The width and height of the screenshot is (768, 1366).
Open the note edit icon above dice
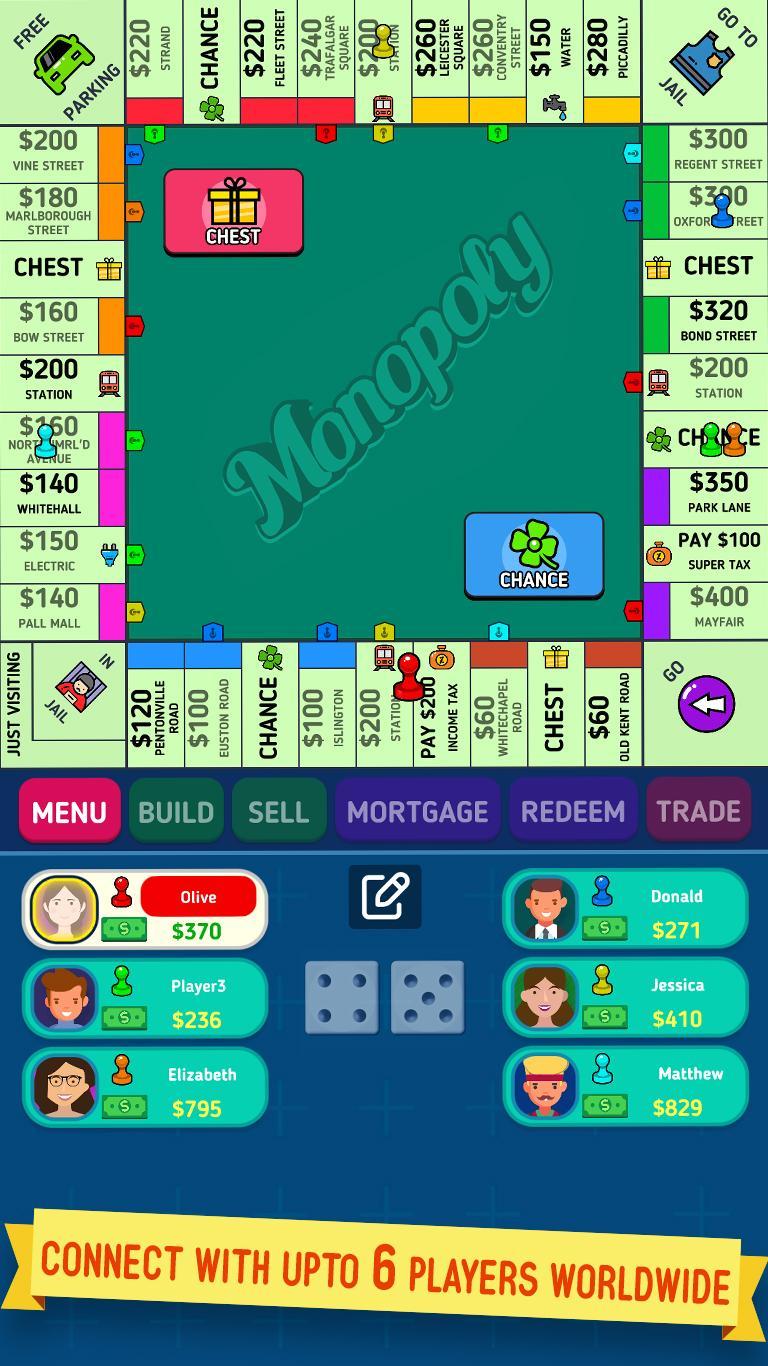coord(385,896)
